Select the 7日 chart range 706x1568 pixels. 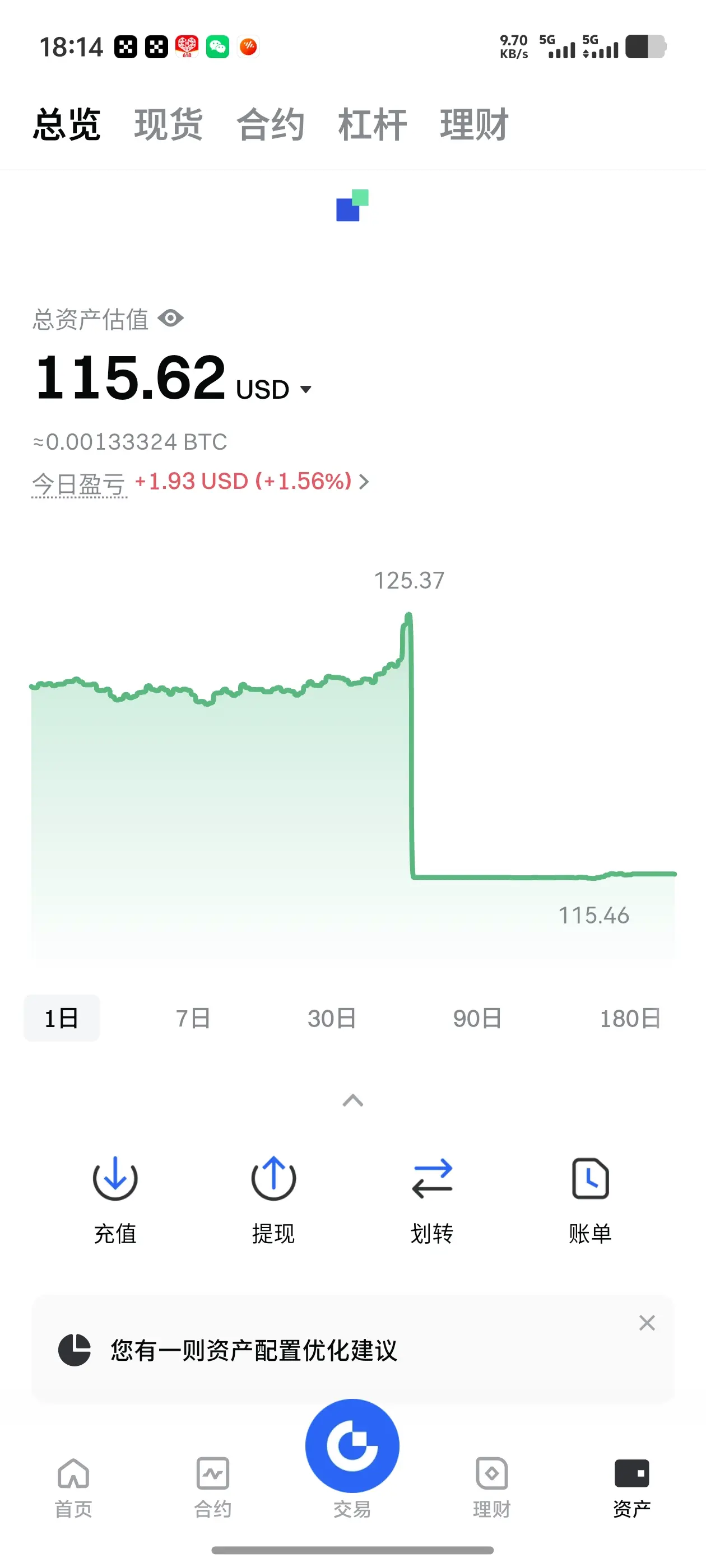(x=193, y=1018)
